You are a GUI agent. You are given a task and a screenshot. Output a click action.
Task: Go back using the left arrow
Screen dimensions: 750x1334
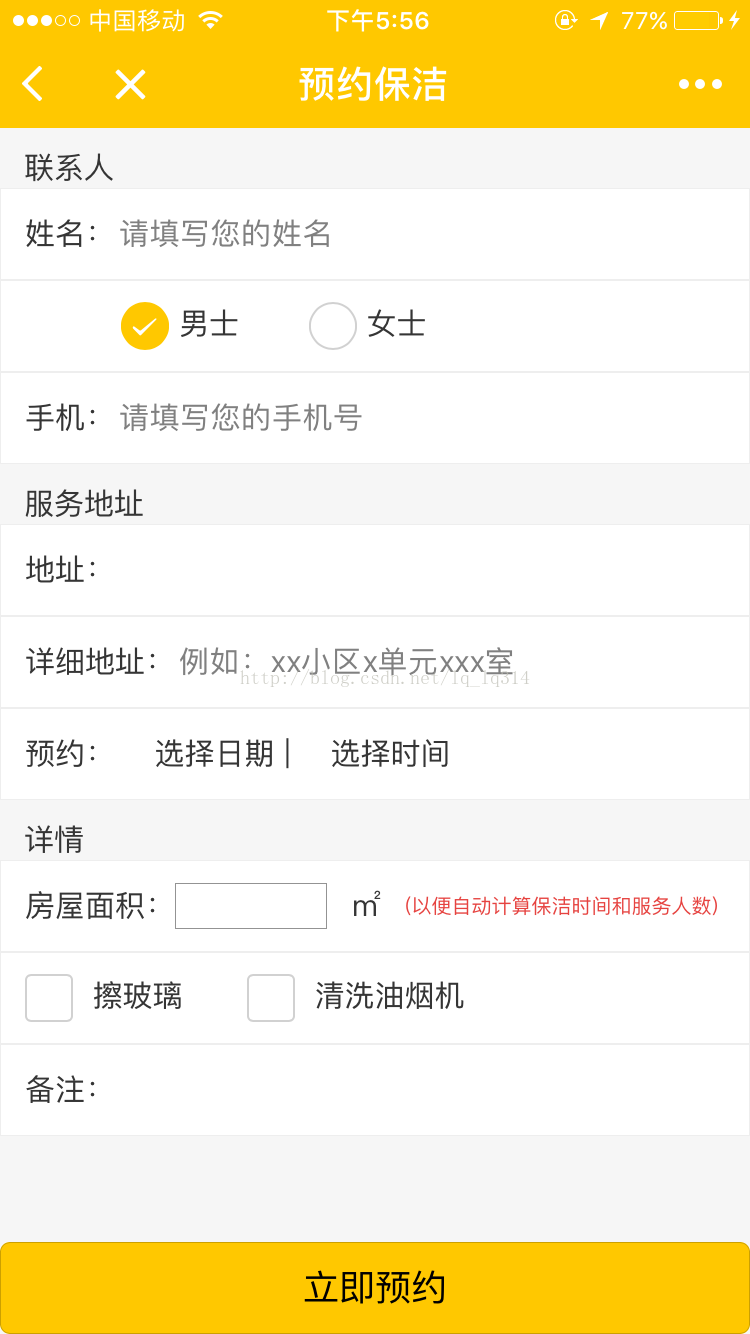(x=32, y=84)
